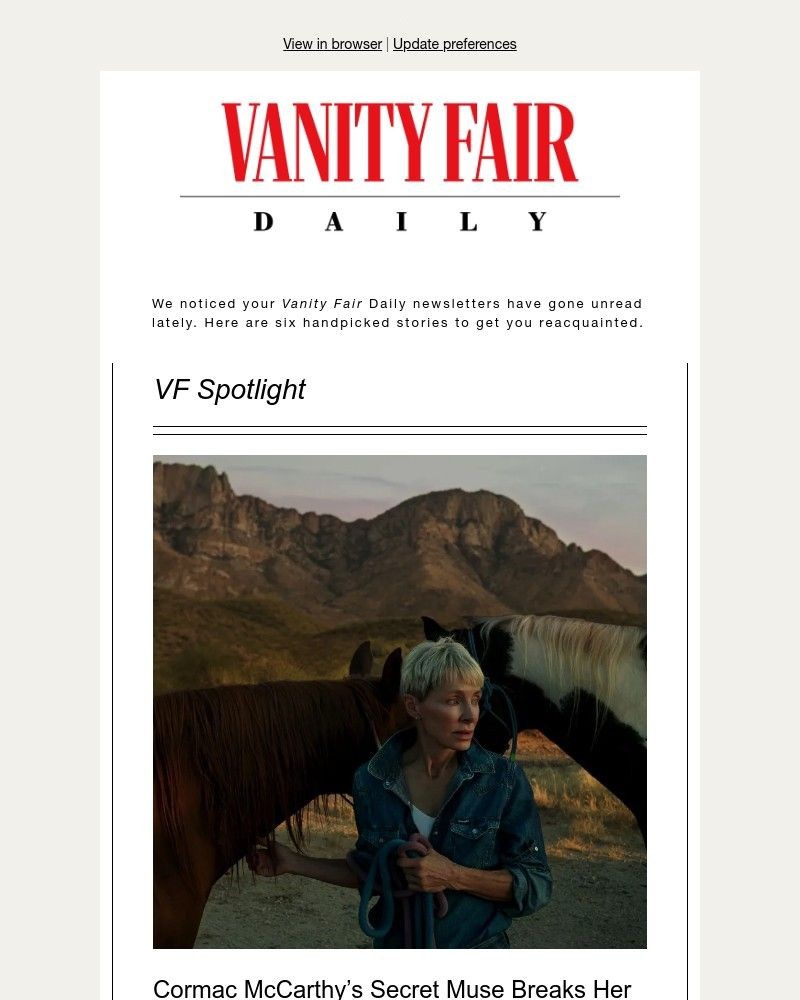This screenshot has width=800, height=1000.
Task: Open the Cormac McCarthy story photo
Action: (x=400, y=701)
